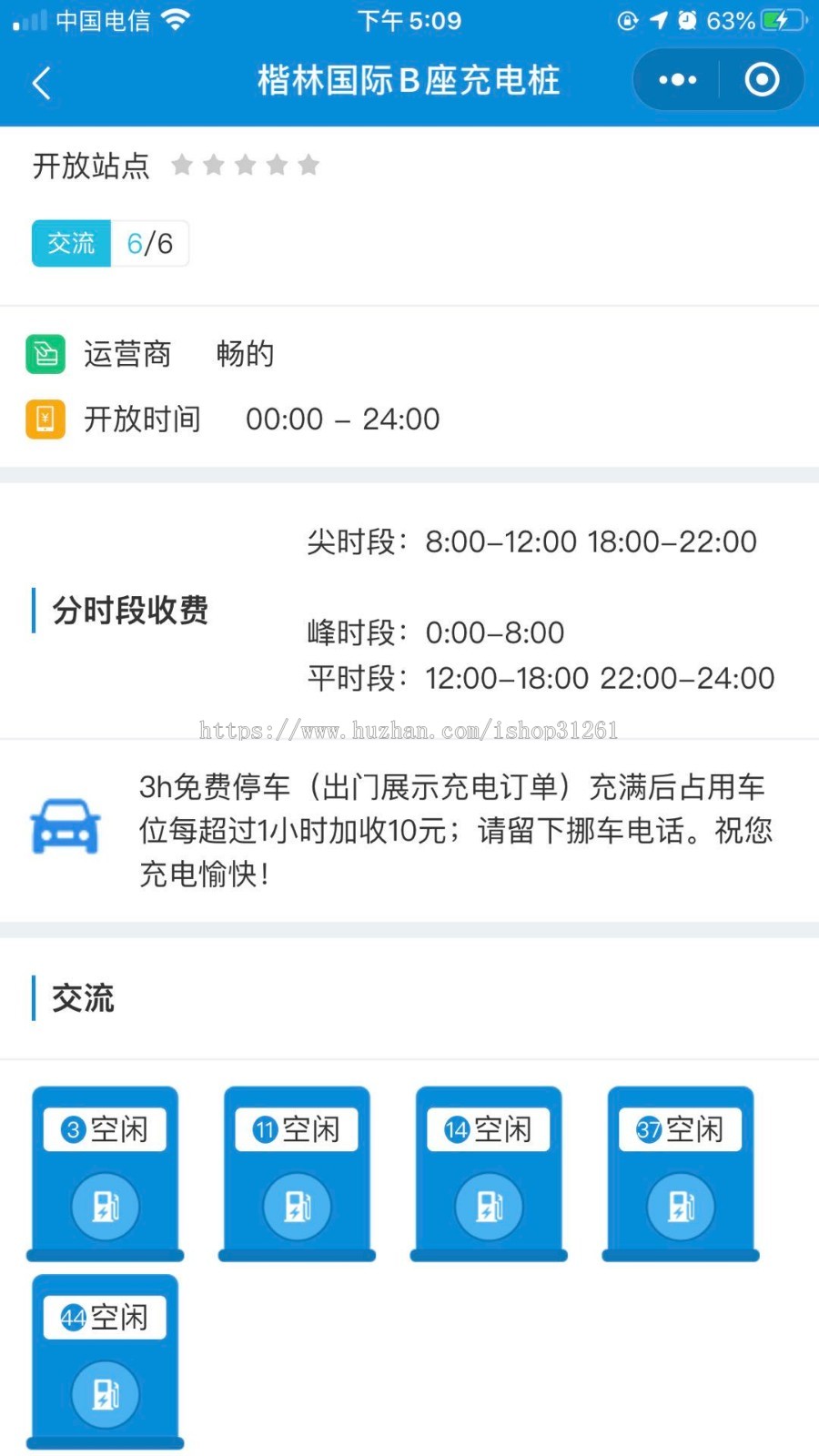Viewport: 819px width, 1456px height.
Task: Select charger 14 plug icon
Action: click(488, 1206)
